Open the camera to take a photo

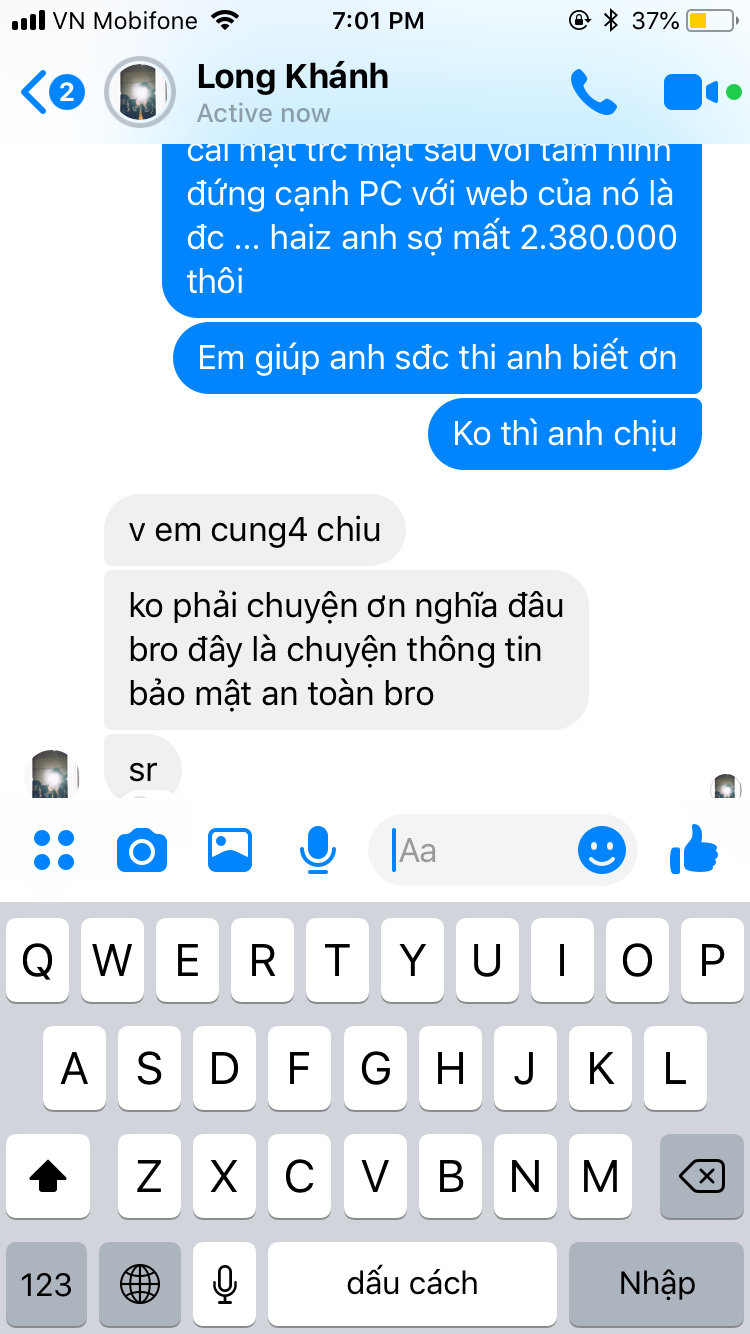pyautogui.click(x=142, y=851)
